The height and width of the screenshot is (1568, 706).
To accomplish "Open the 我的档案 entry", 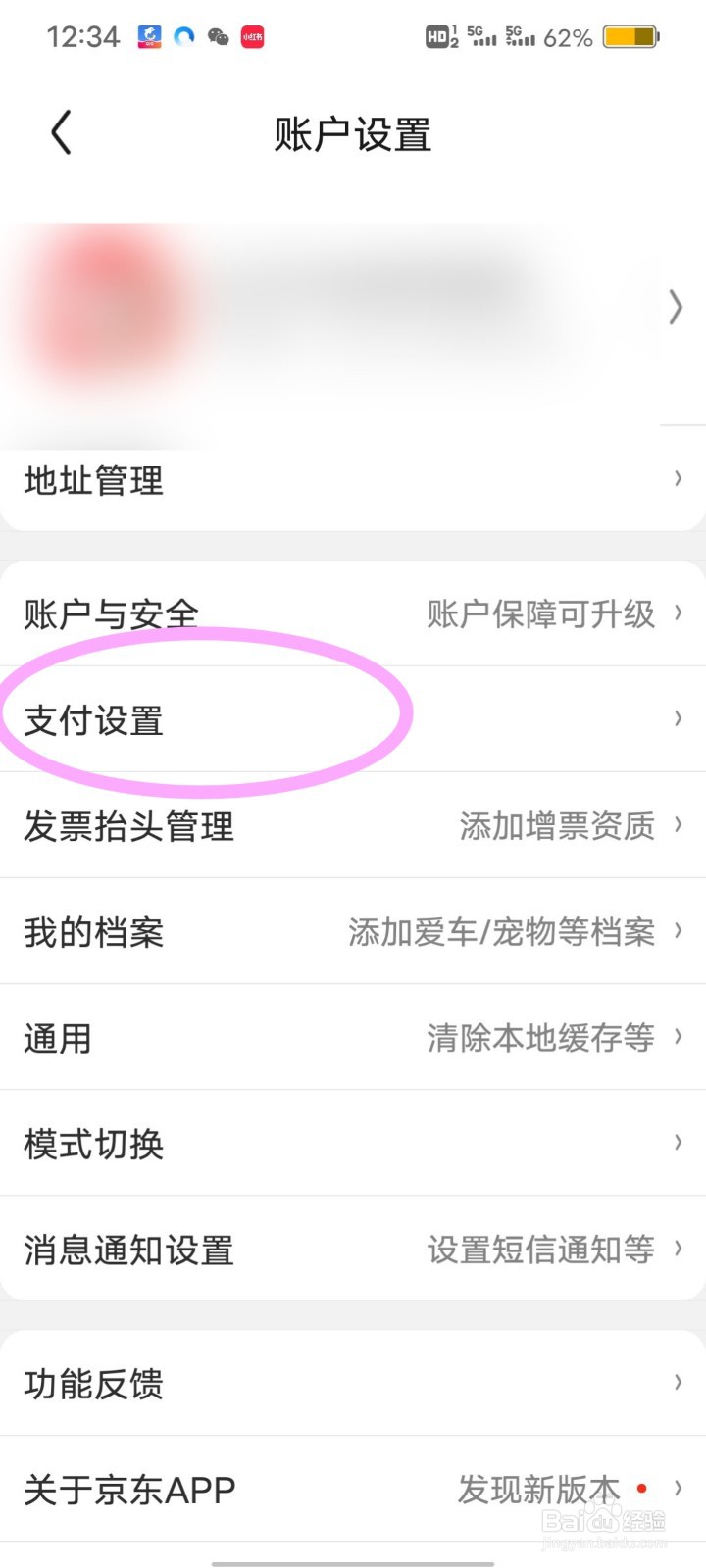I will tap(93, 931).
